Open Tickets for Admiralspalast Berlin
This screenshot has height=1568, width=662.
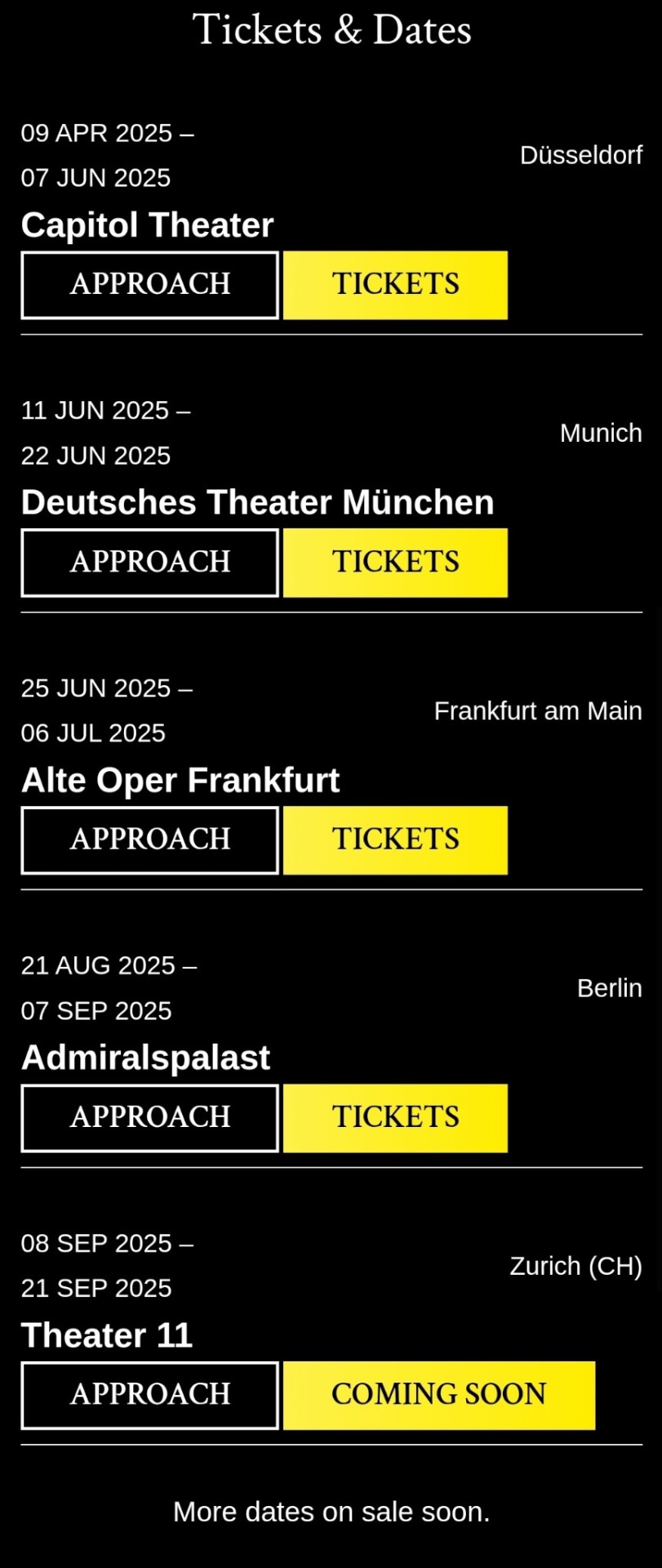coord(395,1118)
